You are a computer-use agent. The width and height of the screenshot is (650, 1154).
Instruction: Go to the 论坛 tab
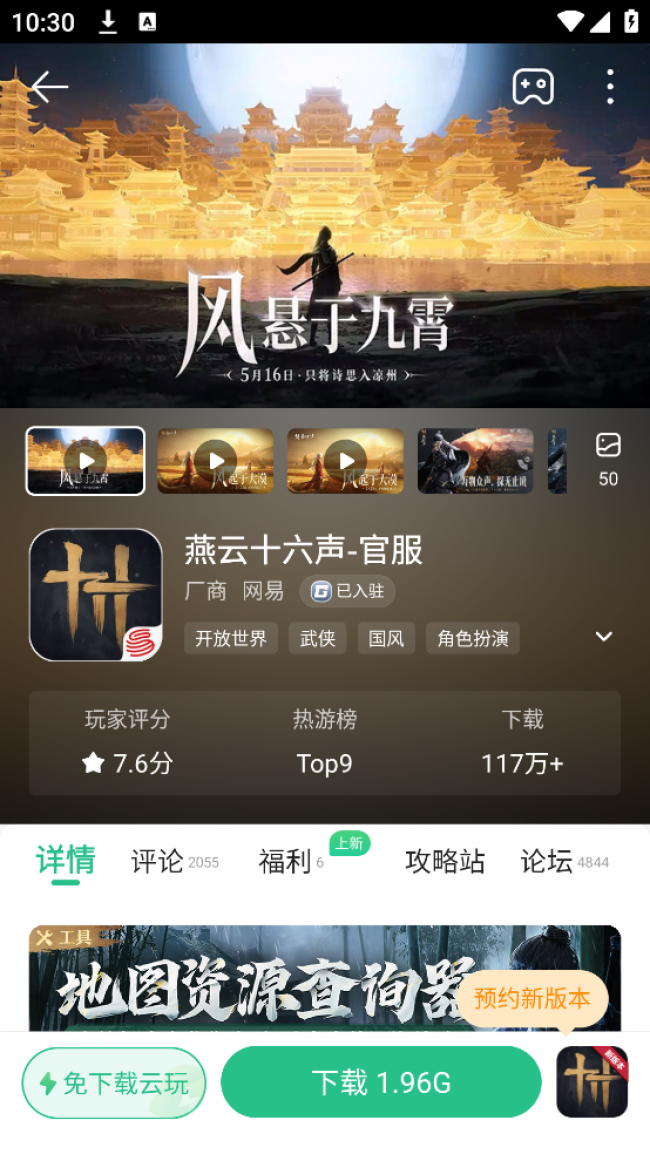point(547,861)
